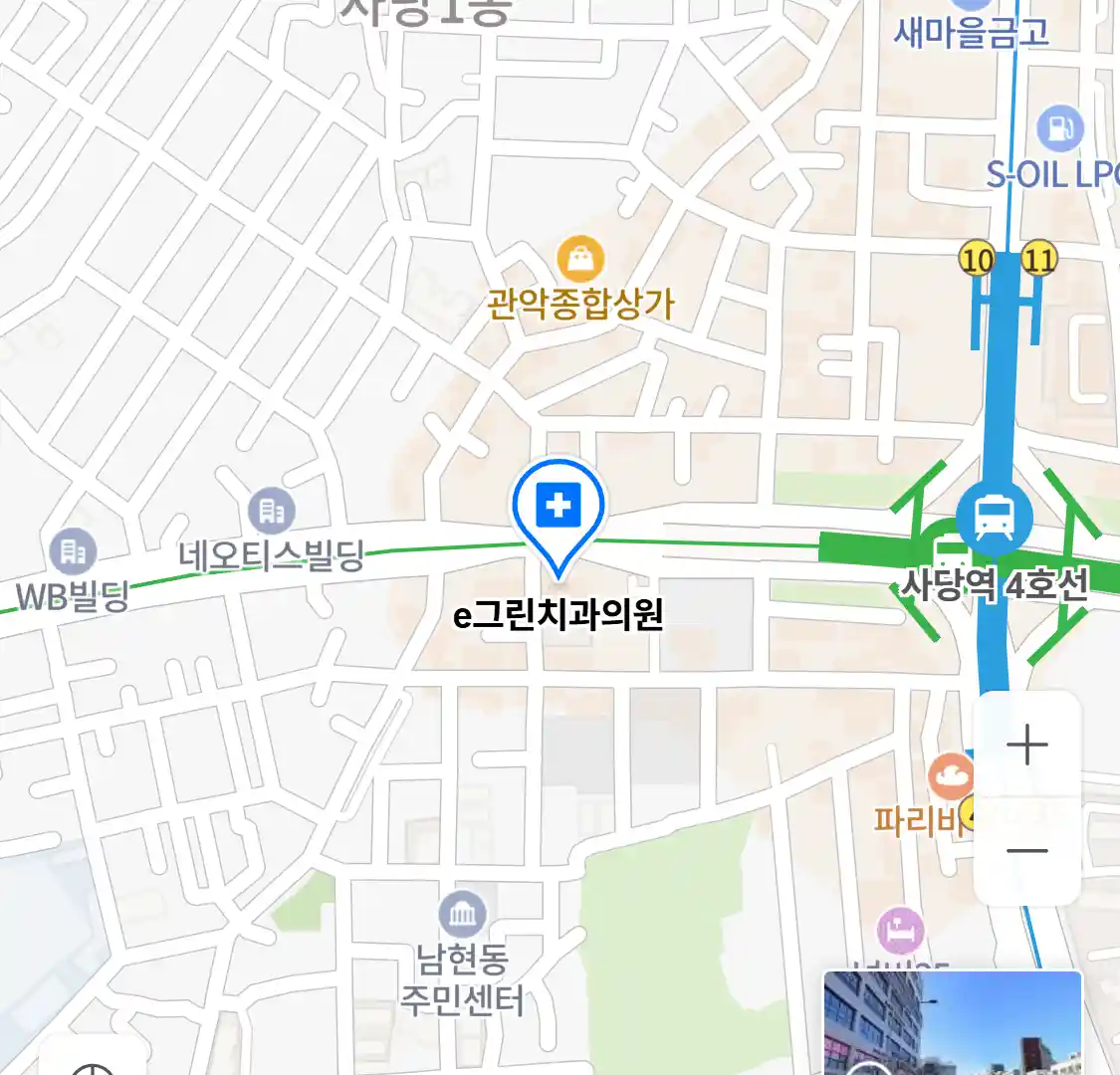Screen dimensions: 1120x1075
Task: Zoom out of the map
Action: (x=1026, y=851)
